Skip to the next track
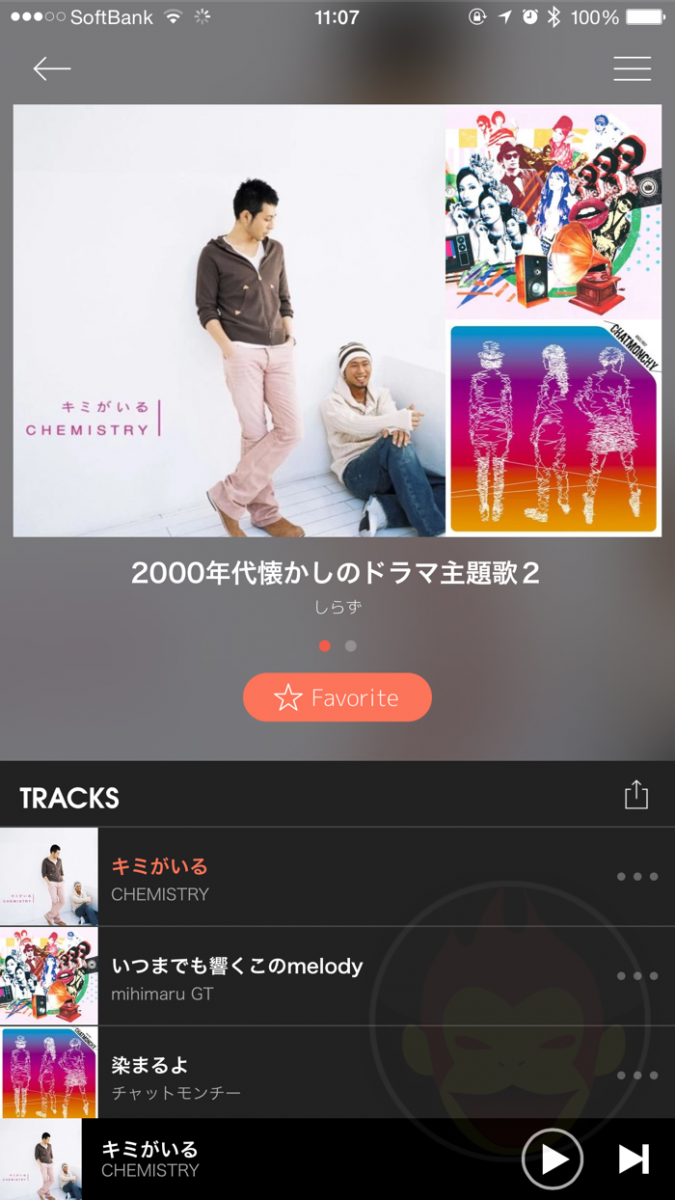Screen dimensions: 675x1200 [633, 1159]
